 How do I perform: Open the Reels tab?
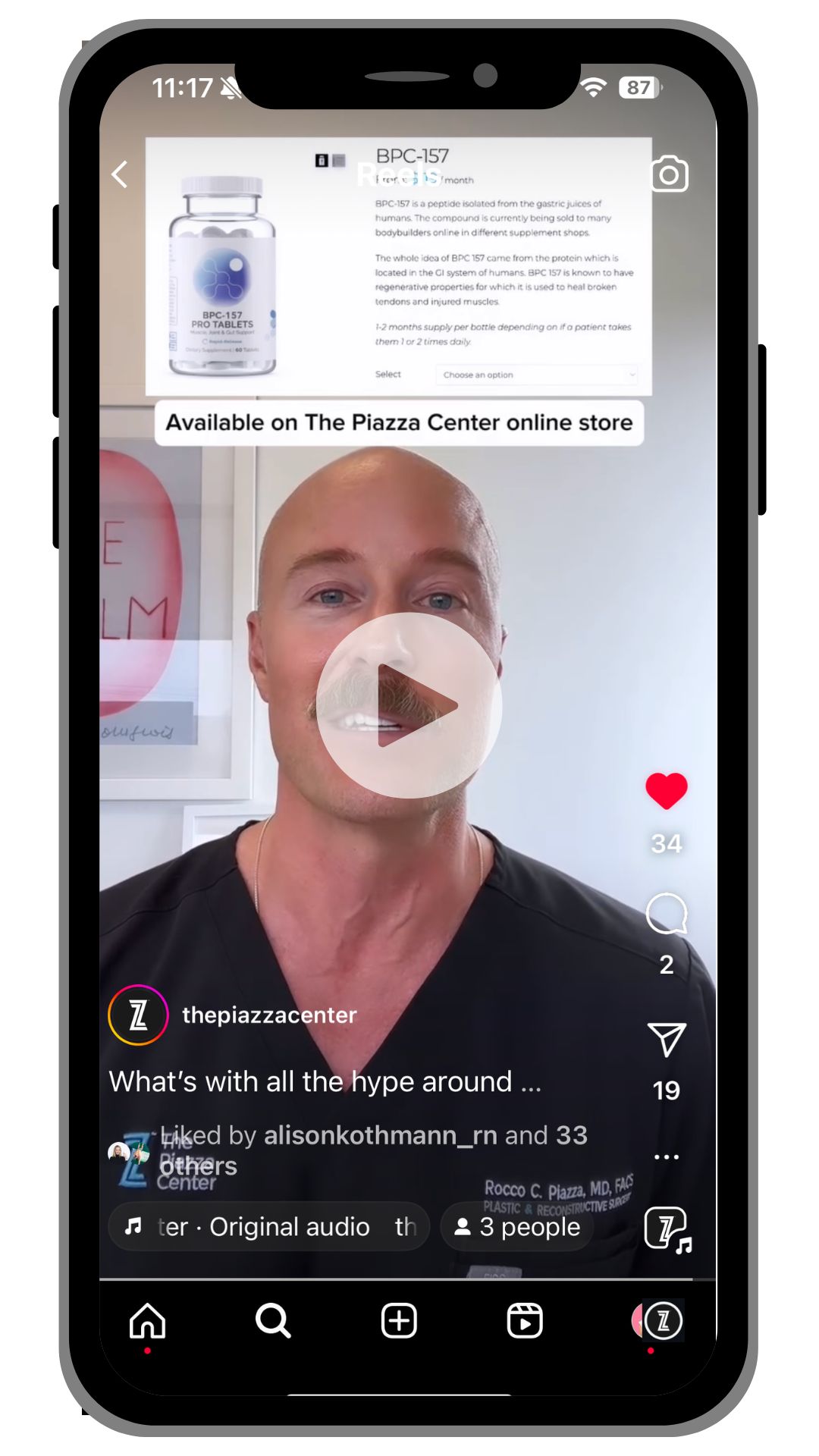click(525, 1321)
